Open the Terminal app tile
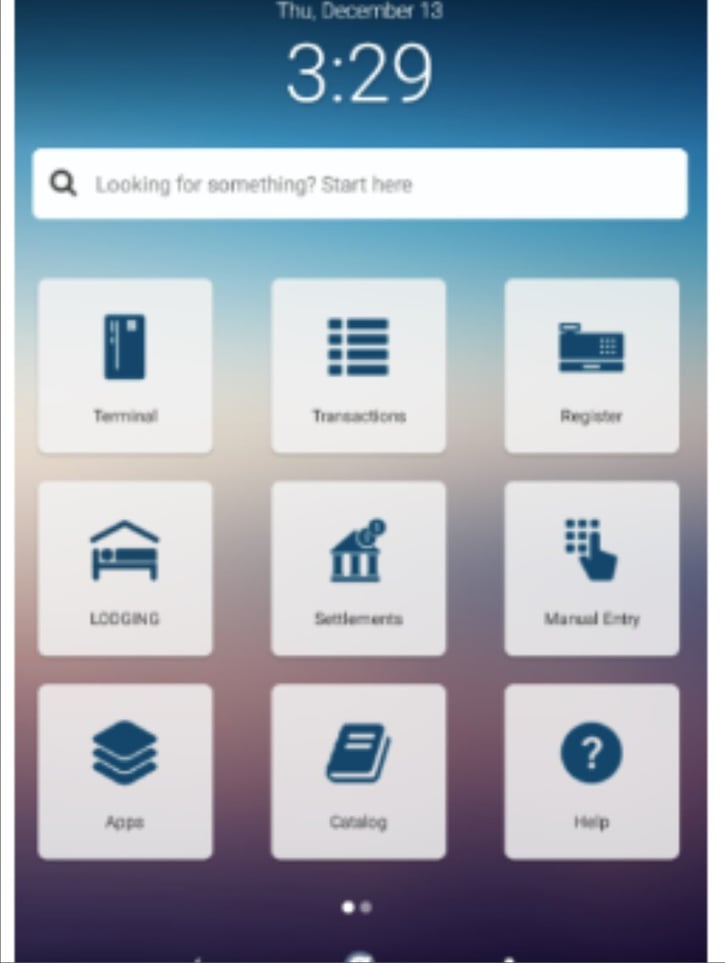Screen dimensions: 725x963 coord(125,366)
